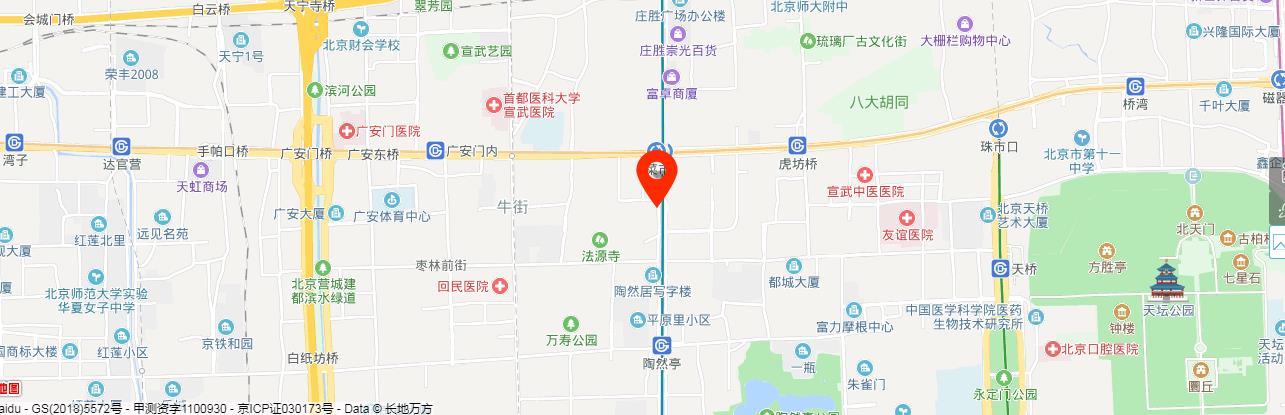Screen dimensions: 1285x415
Task: Tap the white map-type box at right edge
Action: [x=1278, y=242]
